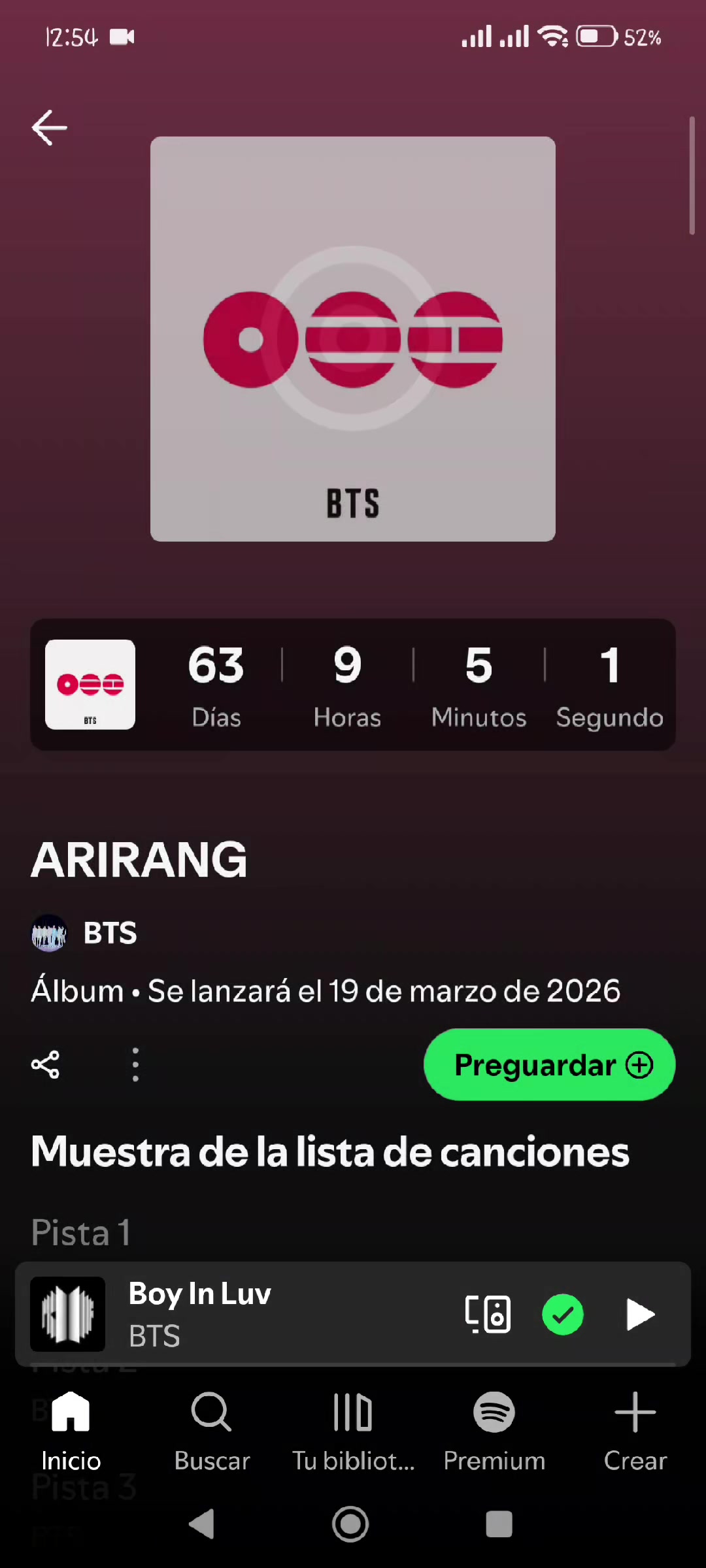Play Boy In Luv in the mini player
This screenshot has width=706, height=1568.
point(640,1315)
